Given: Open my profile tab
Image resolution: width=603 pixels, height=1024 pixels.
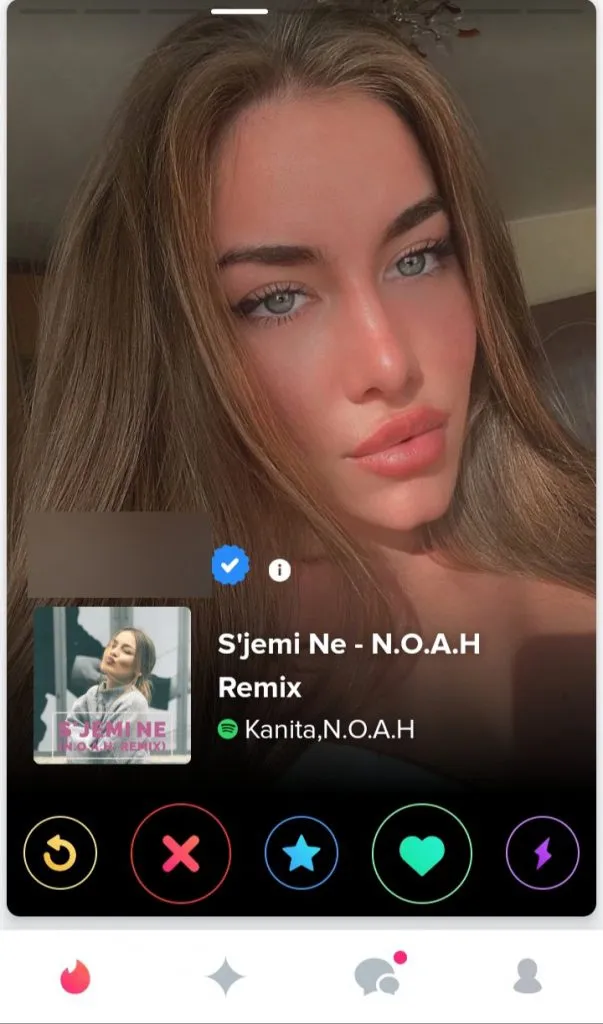Looking at the screenshot, I should [x=527, y=977].
